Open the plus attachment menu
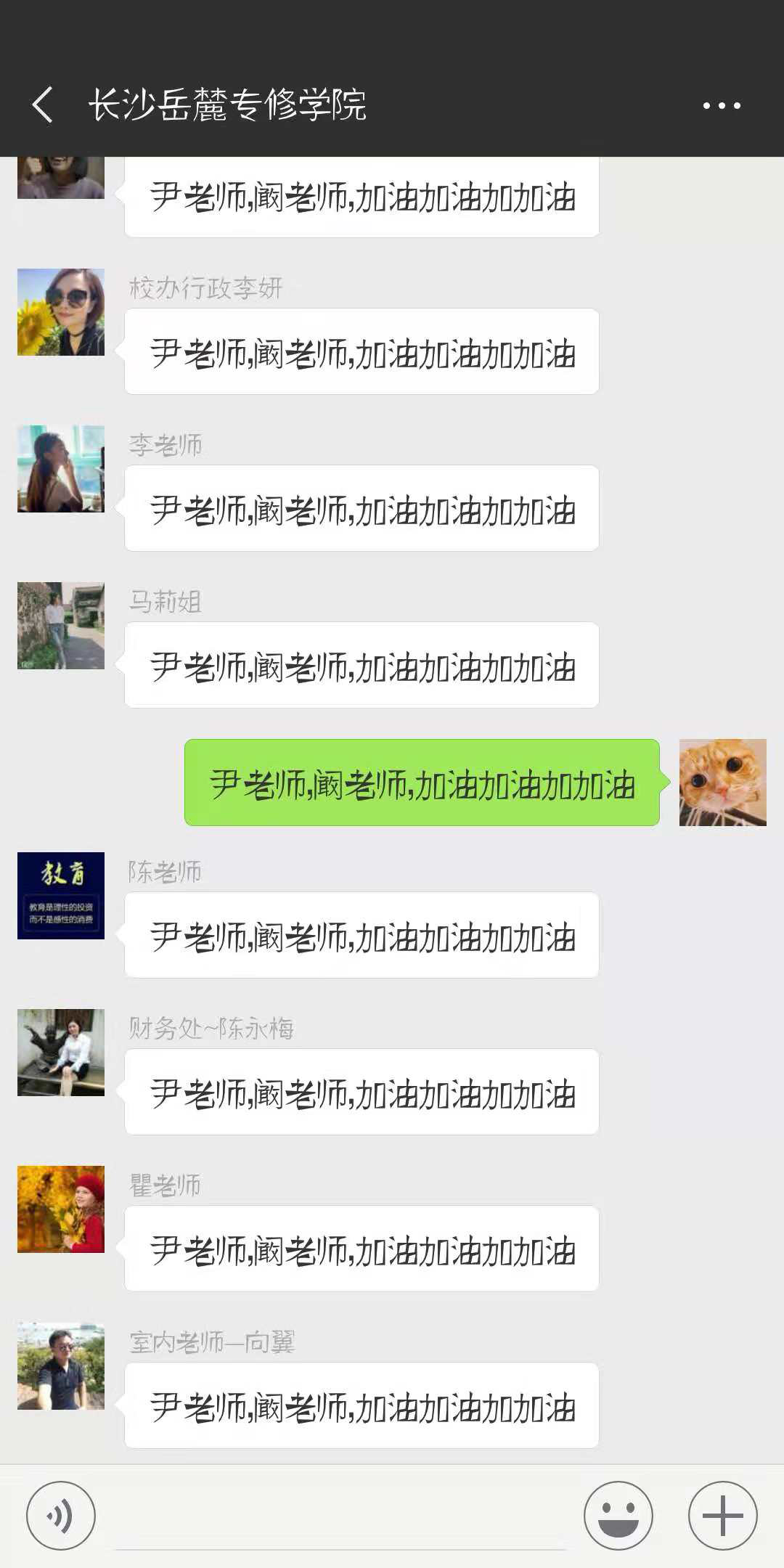The width and height of the screenshot is (784, 1568). pos(722,1516)
